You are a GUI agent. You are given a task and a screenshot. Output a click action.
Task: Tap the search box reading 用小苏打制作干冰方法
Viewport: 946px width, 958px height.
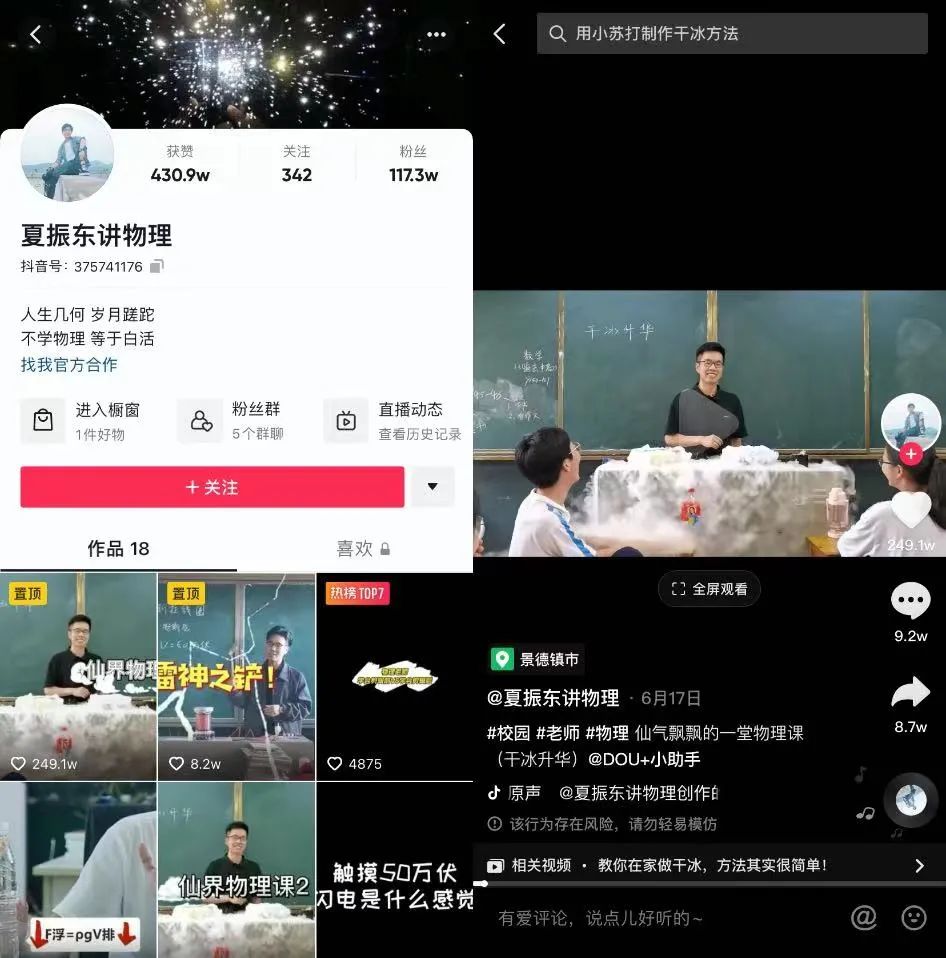(732, 34)
